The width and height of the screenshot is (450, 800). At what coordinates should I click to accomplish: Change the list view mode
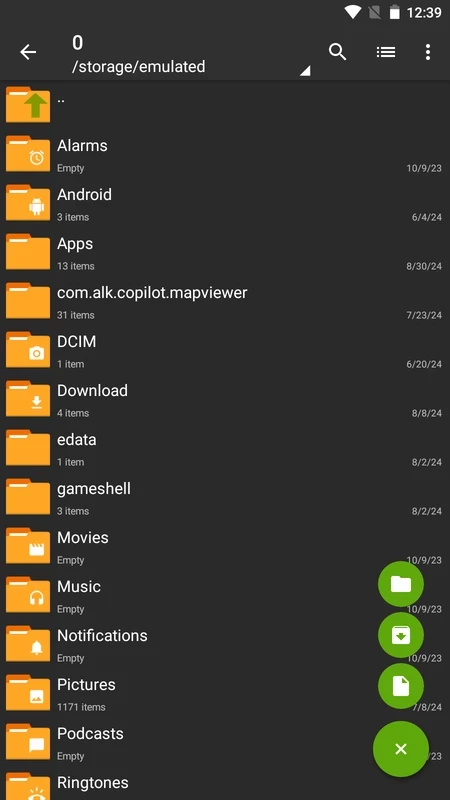pyautogui.click(x=386, y=52)
